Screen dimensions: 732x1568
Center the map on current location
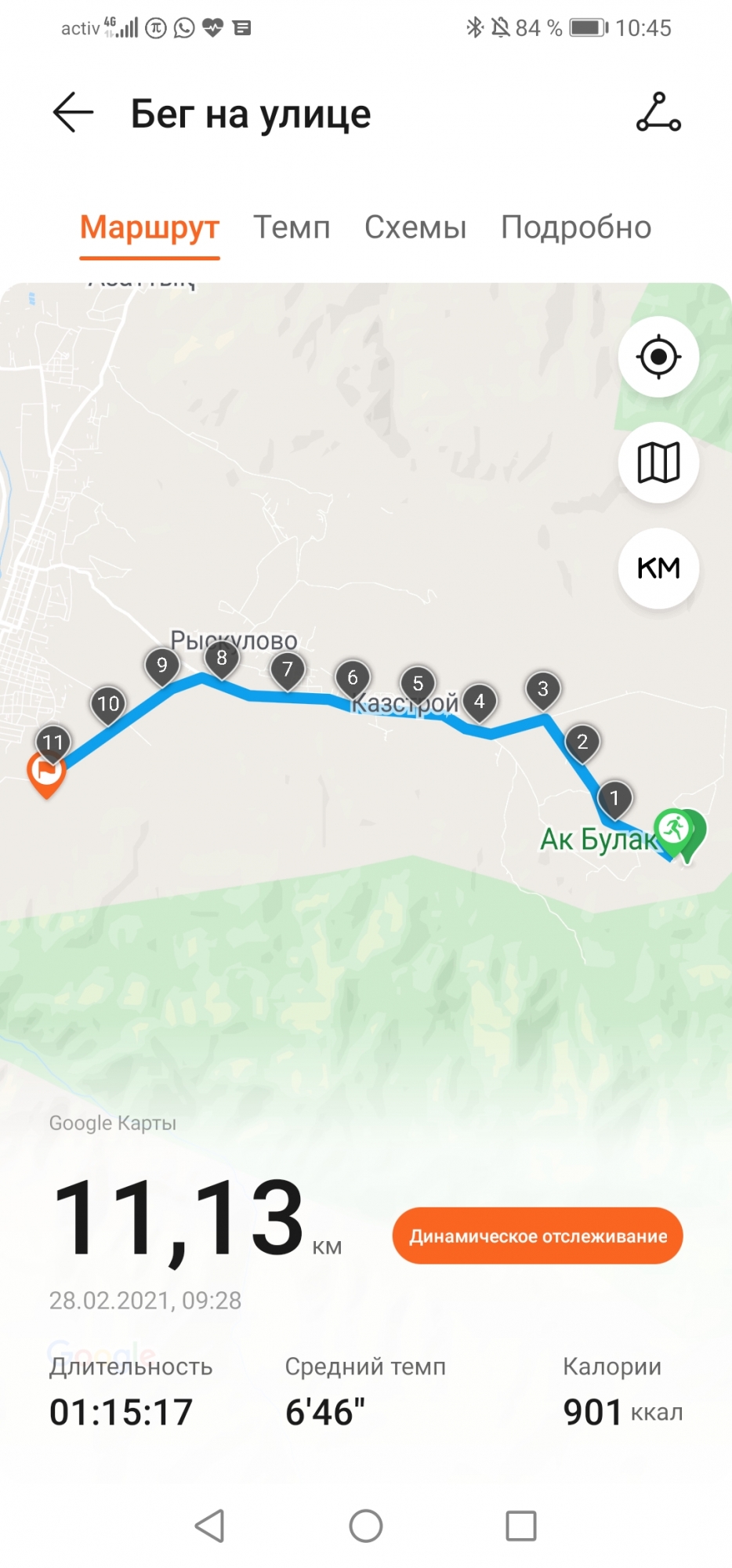pos(658,358)
